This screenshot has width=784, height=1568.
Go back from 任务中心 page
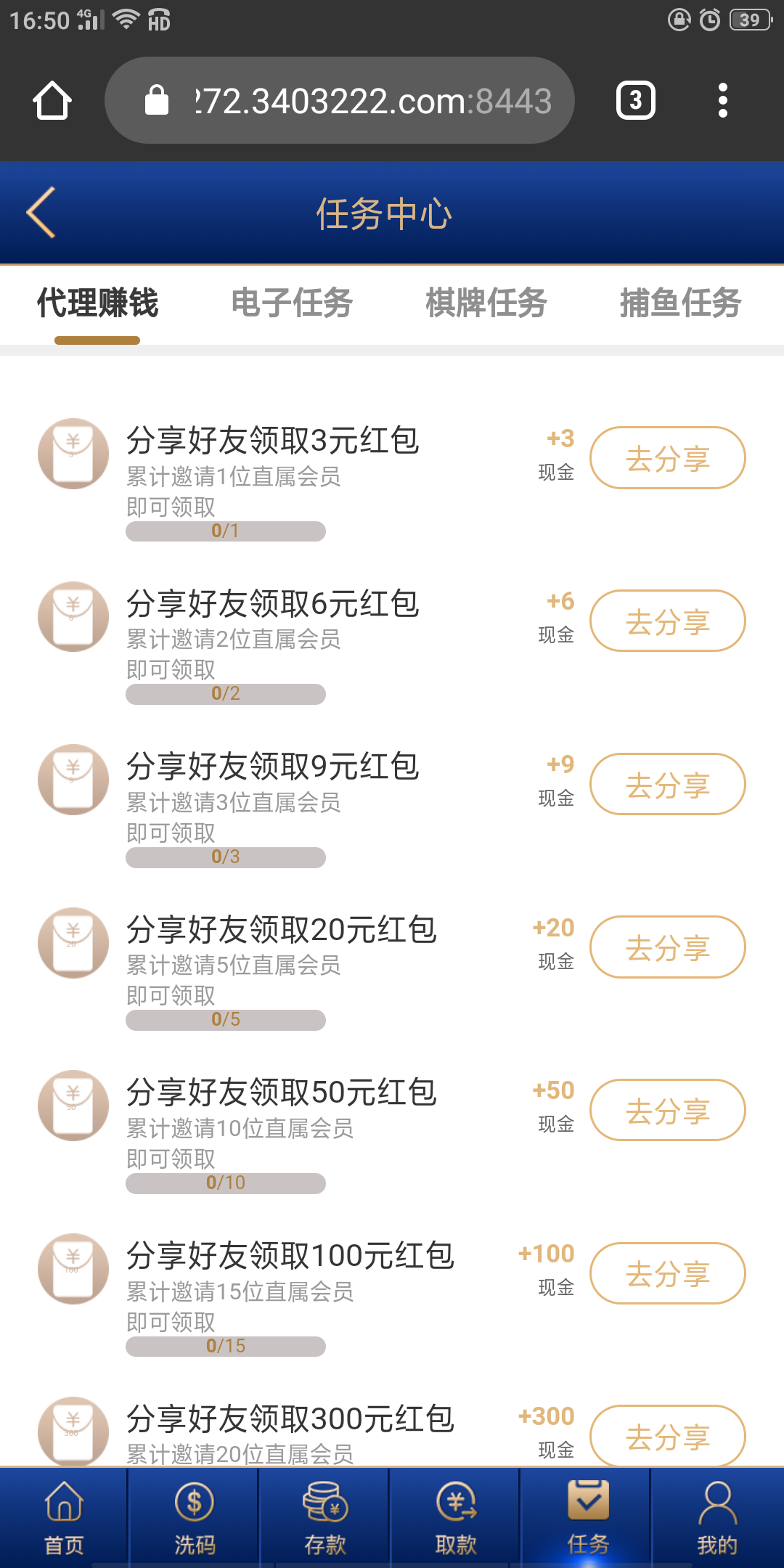42,213
